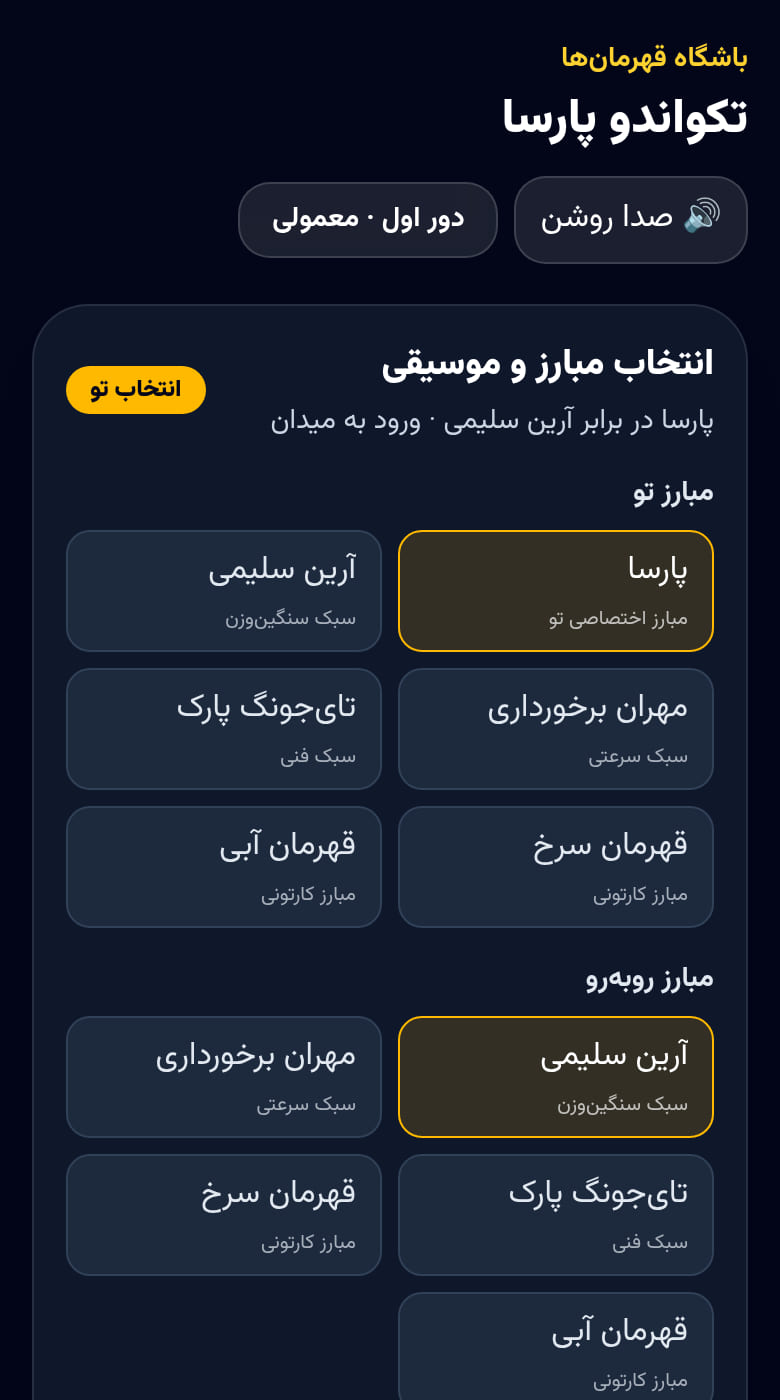Select آرین سلیمی under مبارز روبه‌رو

(x=556, y=1077)
